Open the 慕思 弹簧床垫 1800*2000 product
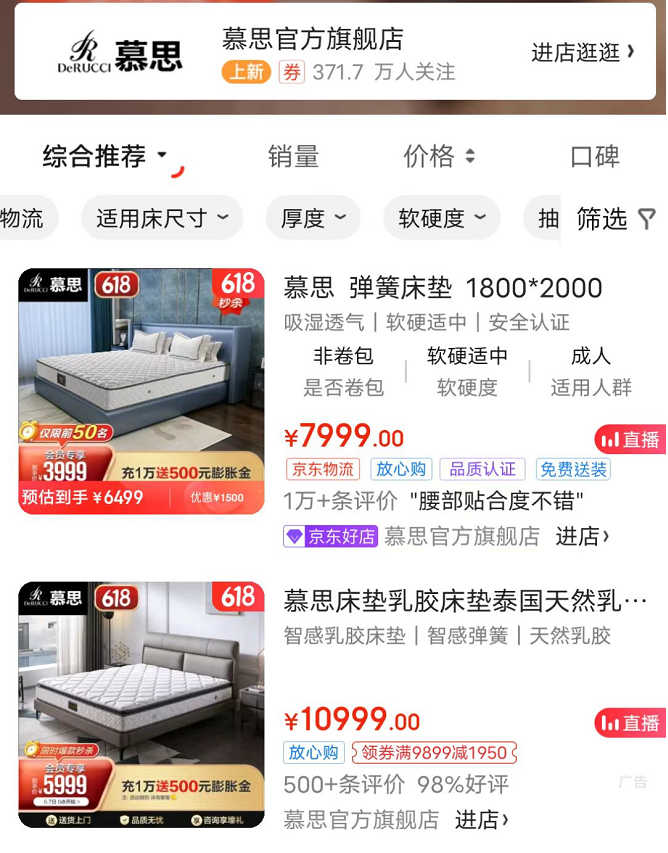 pyautogui.click(x=443, y=289)
